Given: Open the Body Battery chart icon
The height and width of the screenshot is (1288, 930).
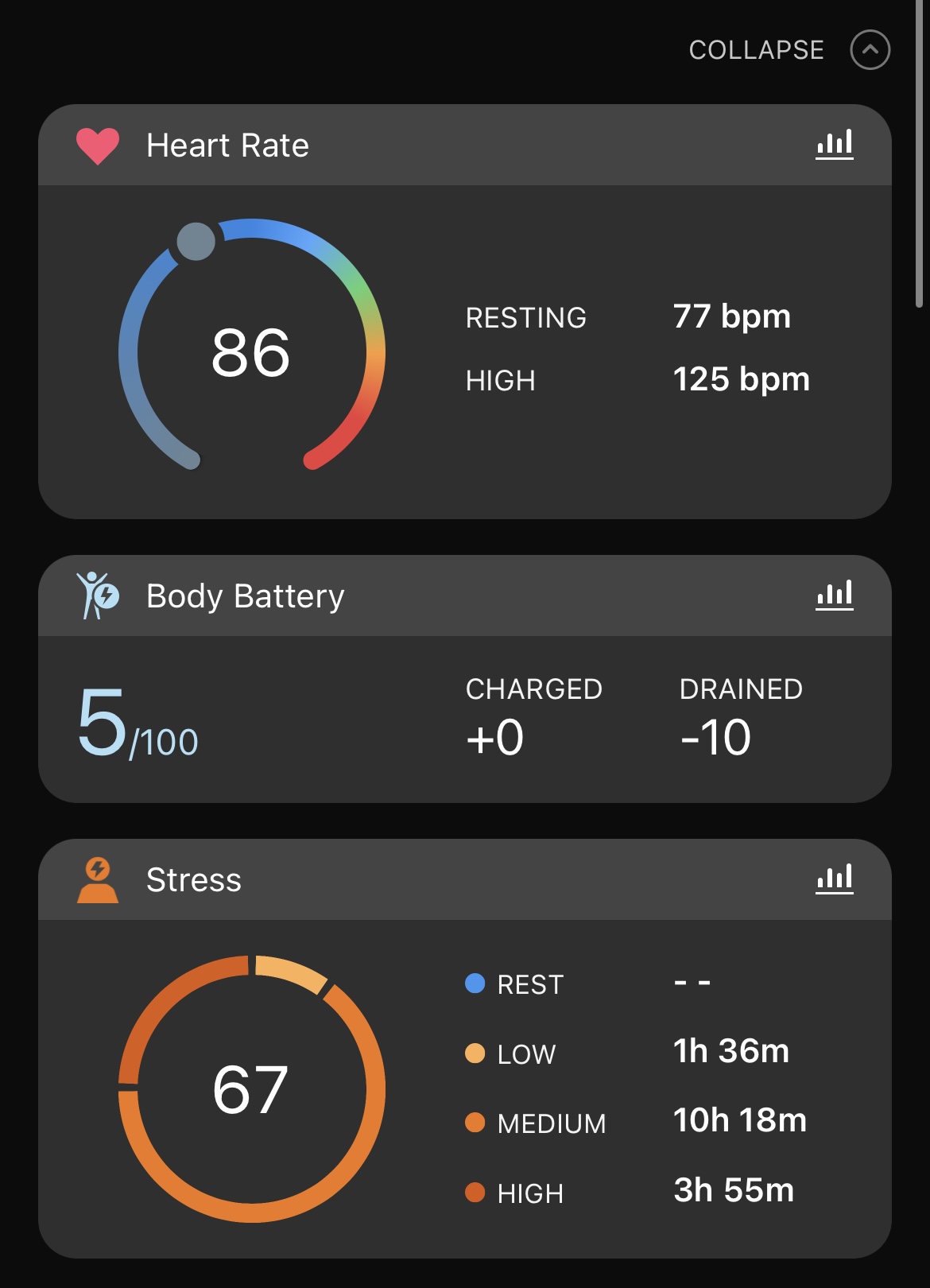Looking at the screenshot, I should [x=834, y=596].
